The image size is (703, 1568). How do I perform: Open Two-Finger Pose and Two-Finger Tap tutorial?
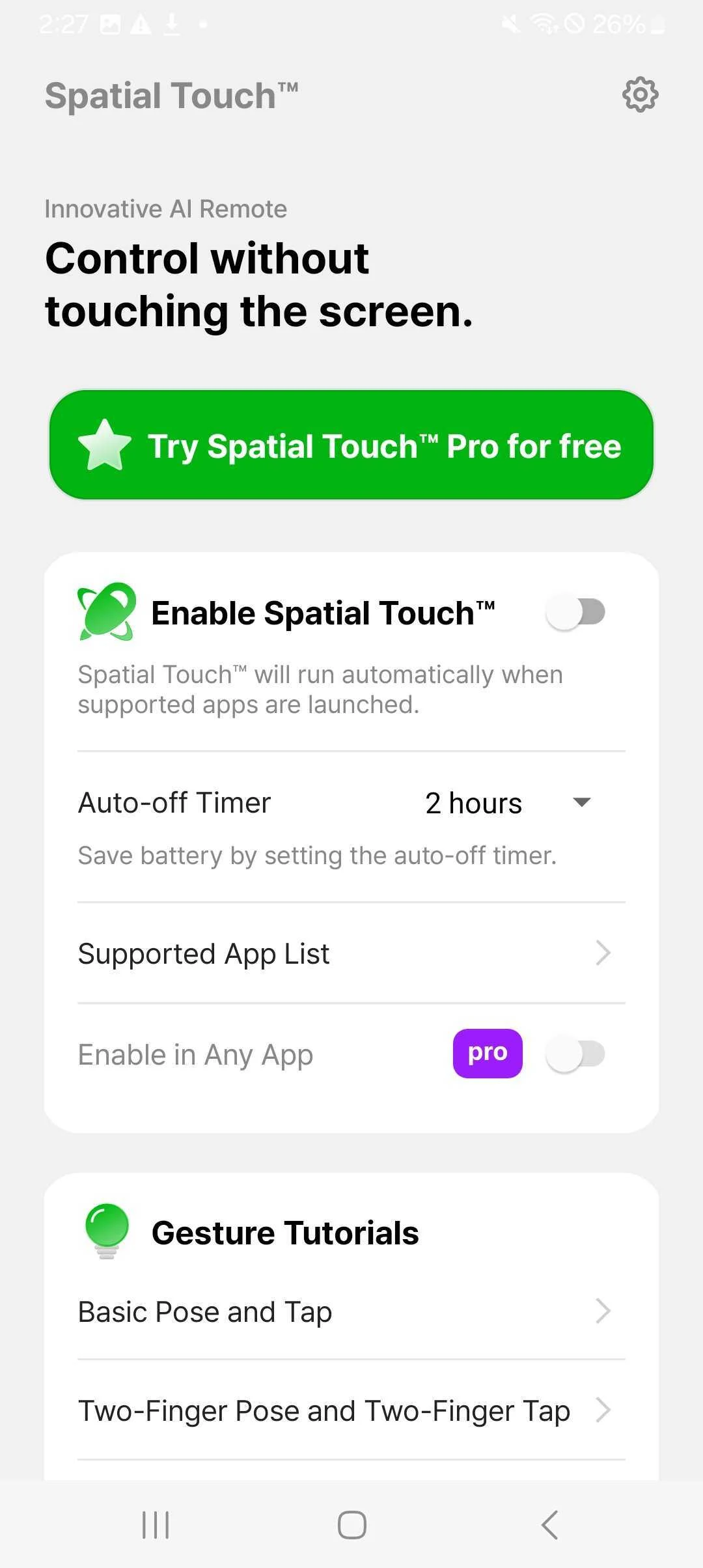351,1410
